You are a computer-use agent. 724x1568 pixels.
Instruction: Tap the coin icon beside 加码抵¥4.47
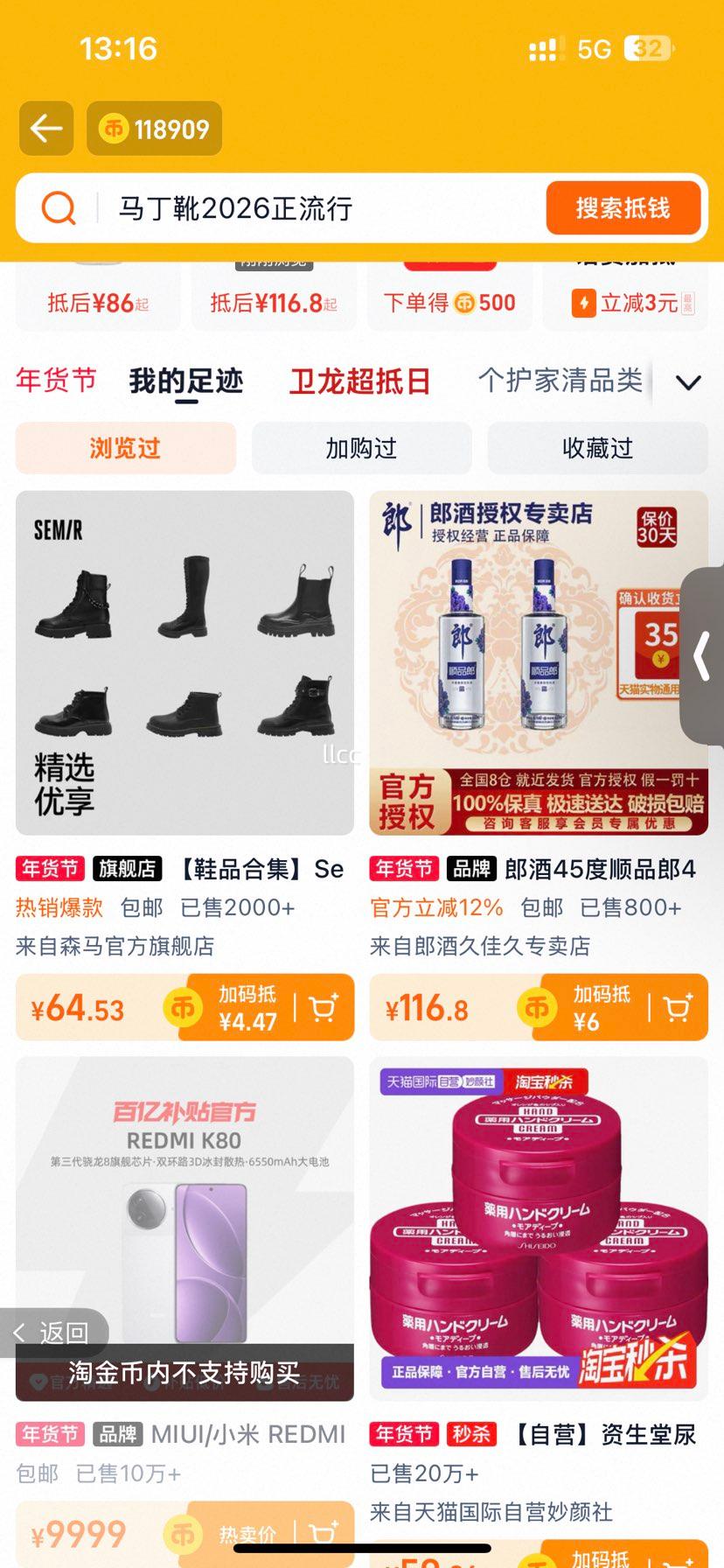point(182,1008)
